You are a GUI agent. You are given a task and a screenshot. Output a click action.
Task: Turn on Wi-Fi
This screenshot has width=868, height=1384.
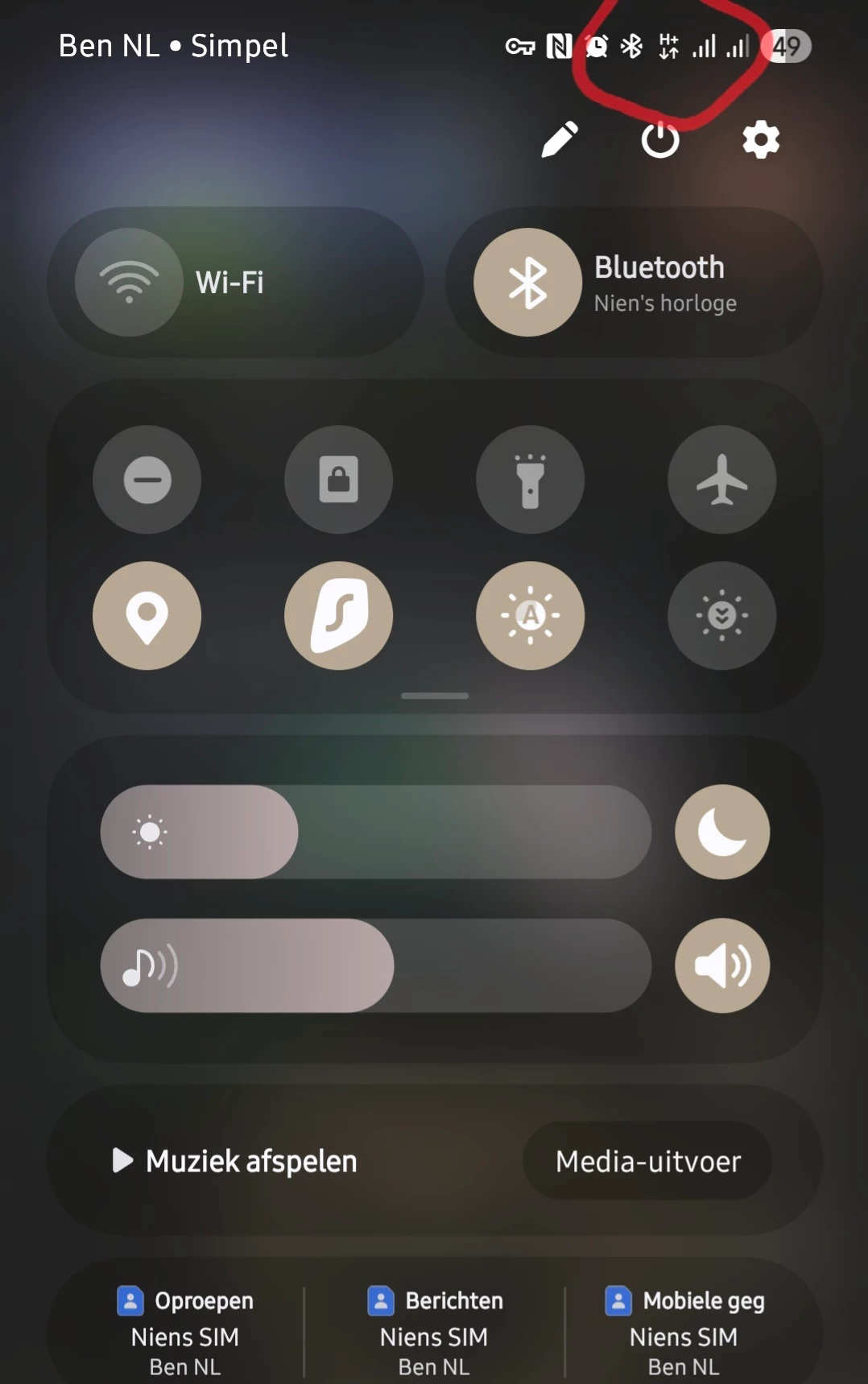130,283
